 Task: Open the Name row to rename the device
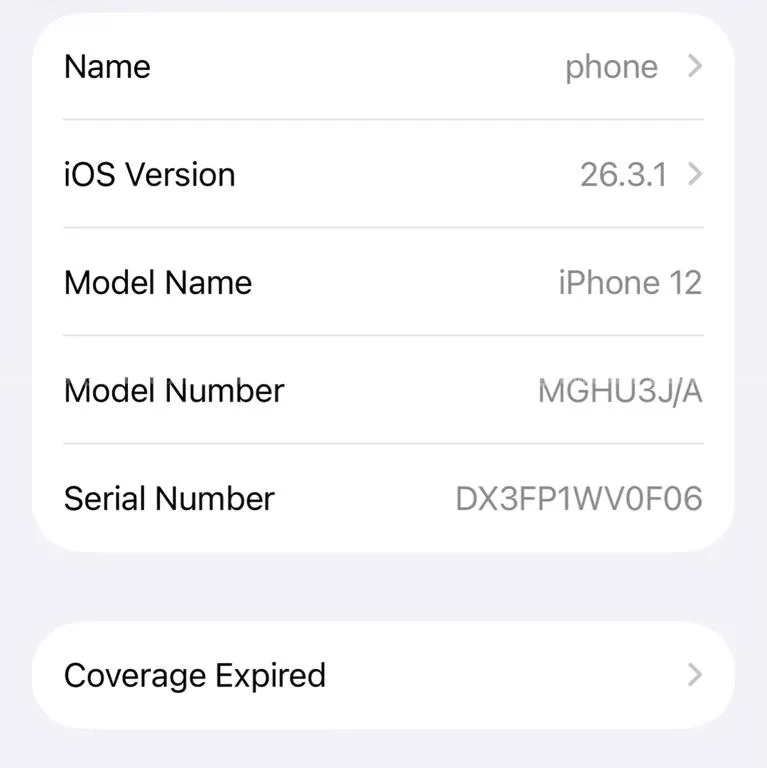pos(383,67)
